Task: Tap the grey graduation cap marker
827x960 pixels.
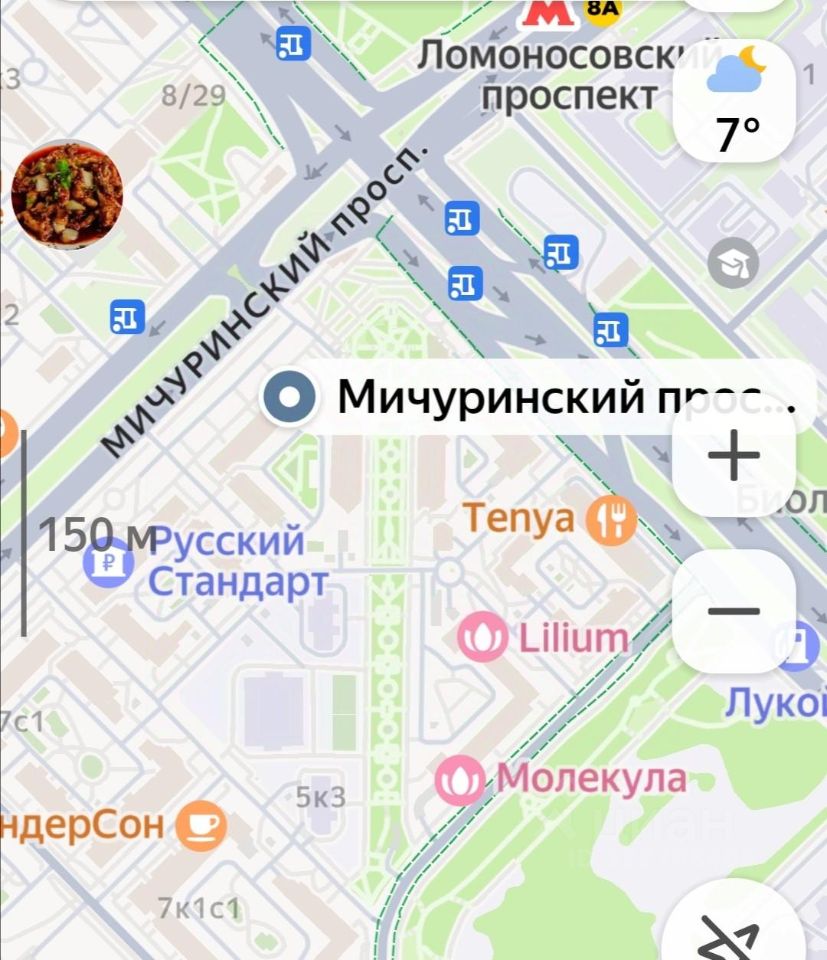Action: coord(733,264)
